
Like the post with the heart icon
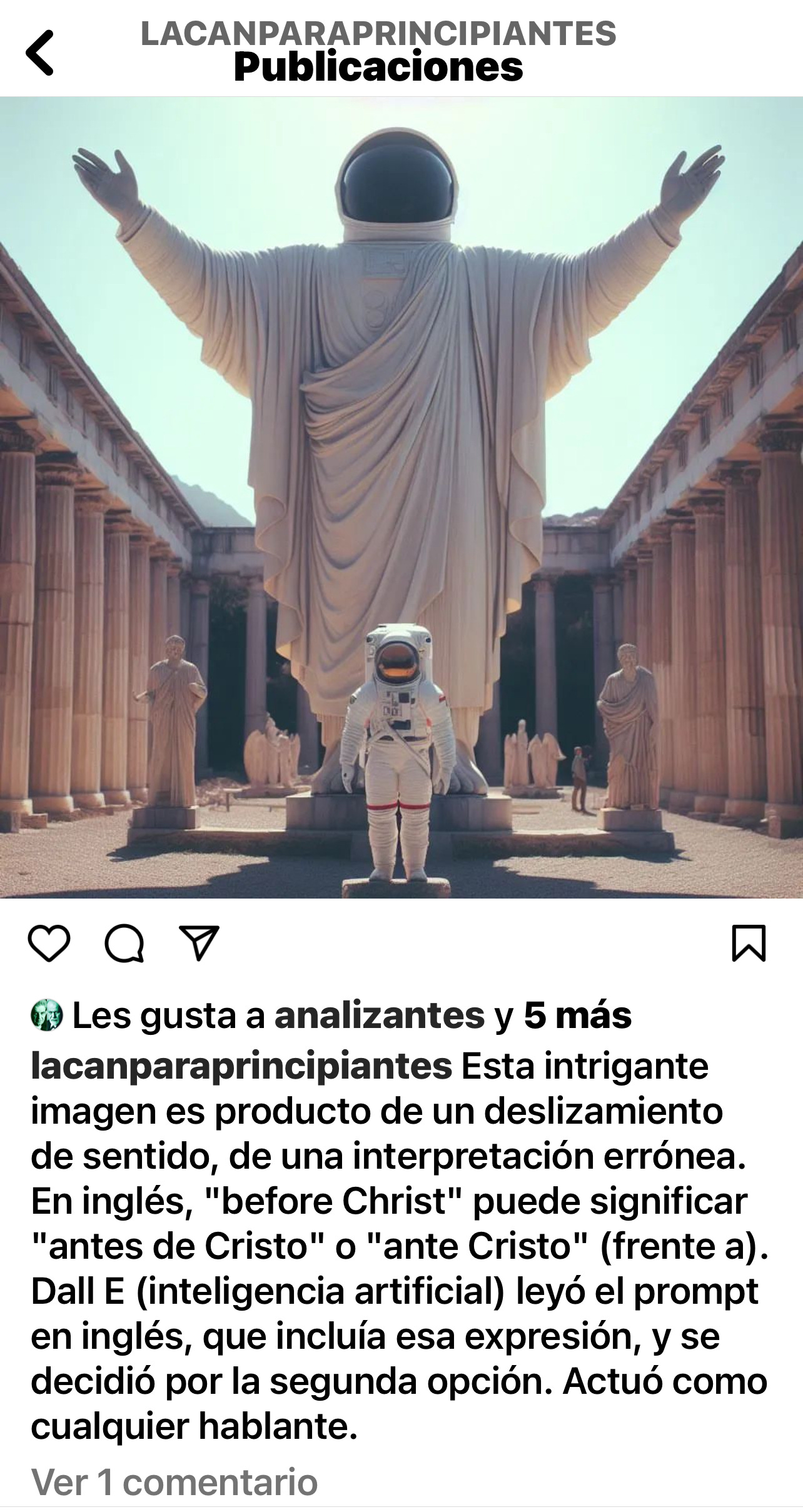point(49,943)
